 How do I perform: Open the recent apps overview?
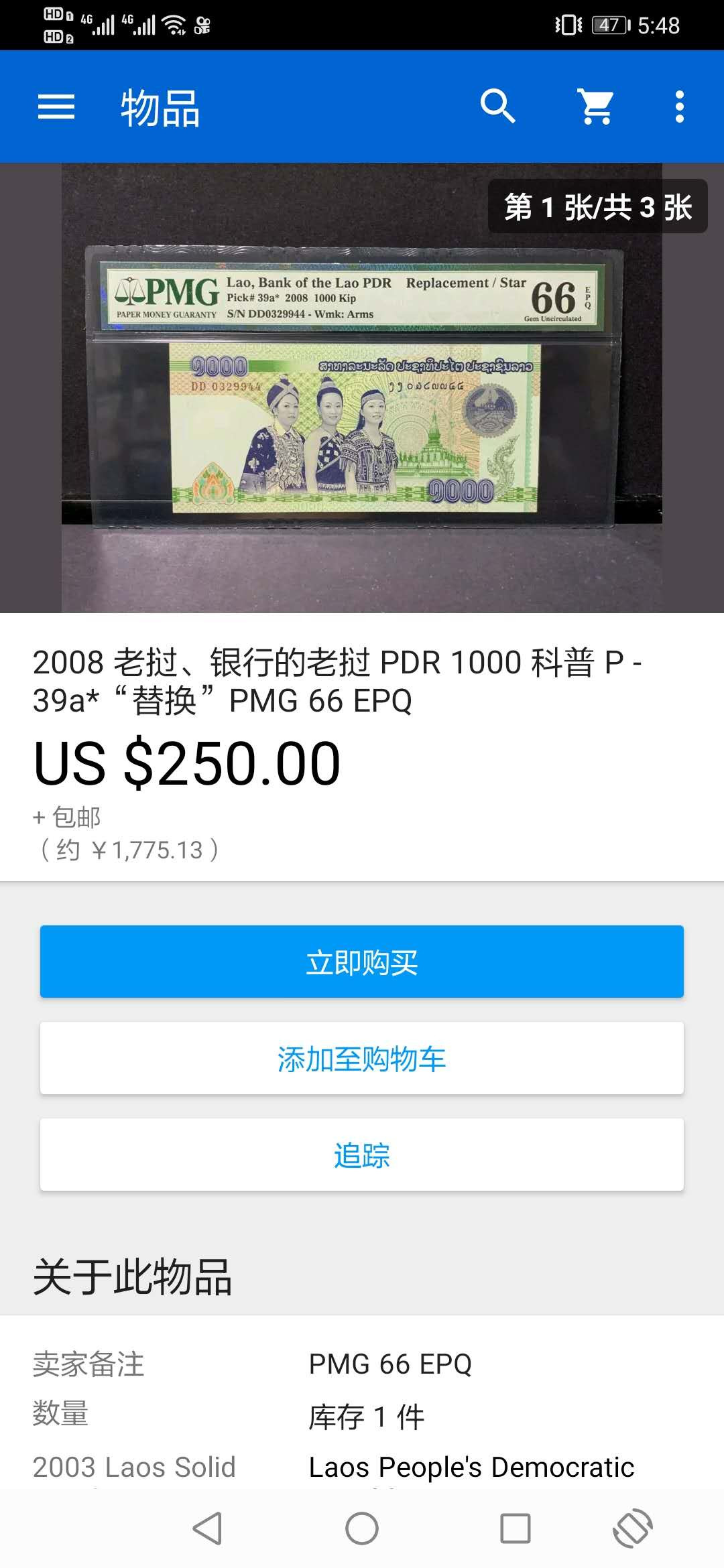tap(516, 1528)
